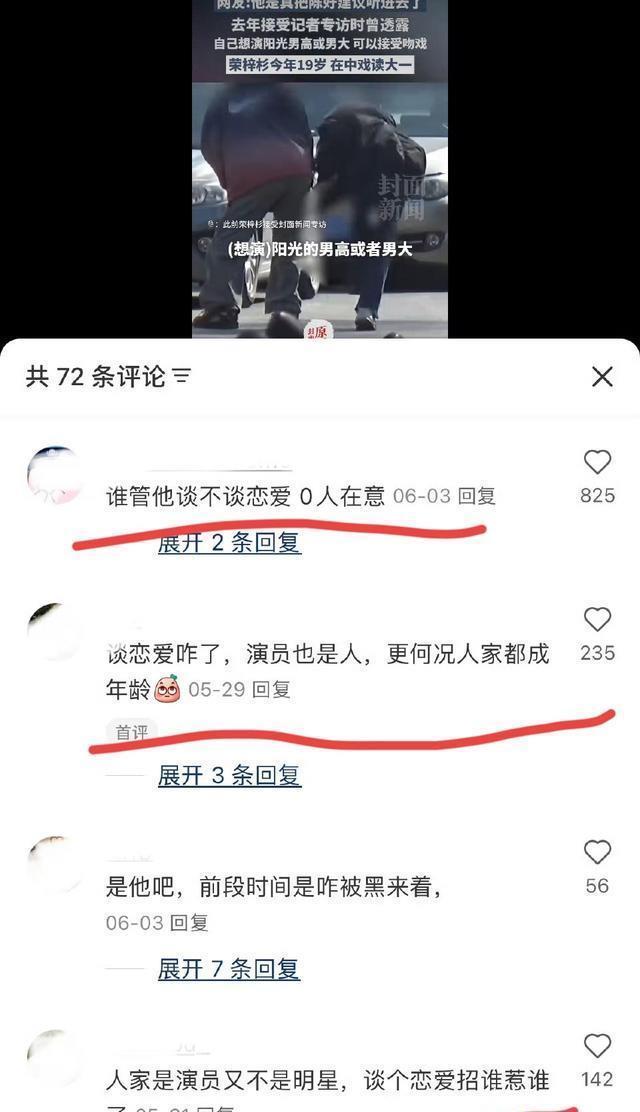The width and height of the screenshot is (640, 1112).
Task: Like the comment with 235 likes
Action: tap(597, 620)
